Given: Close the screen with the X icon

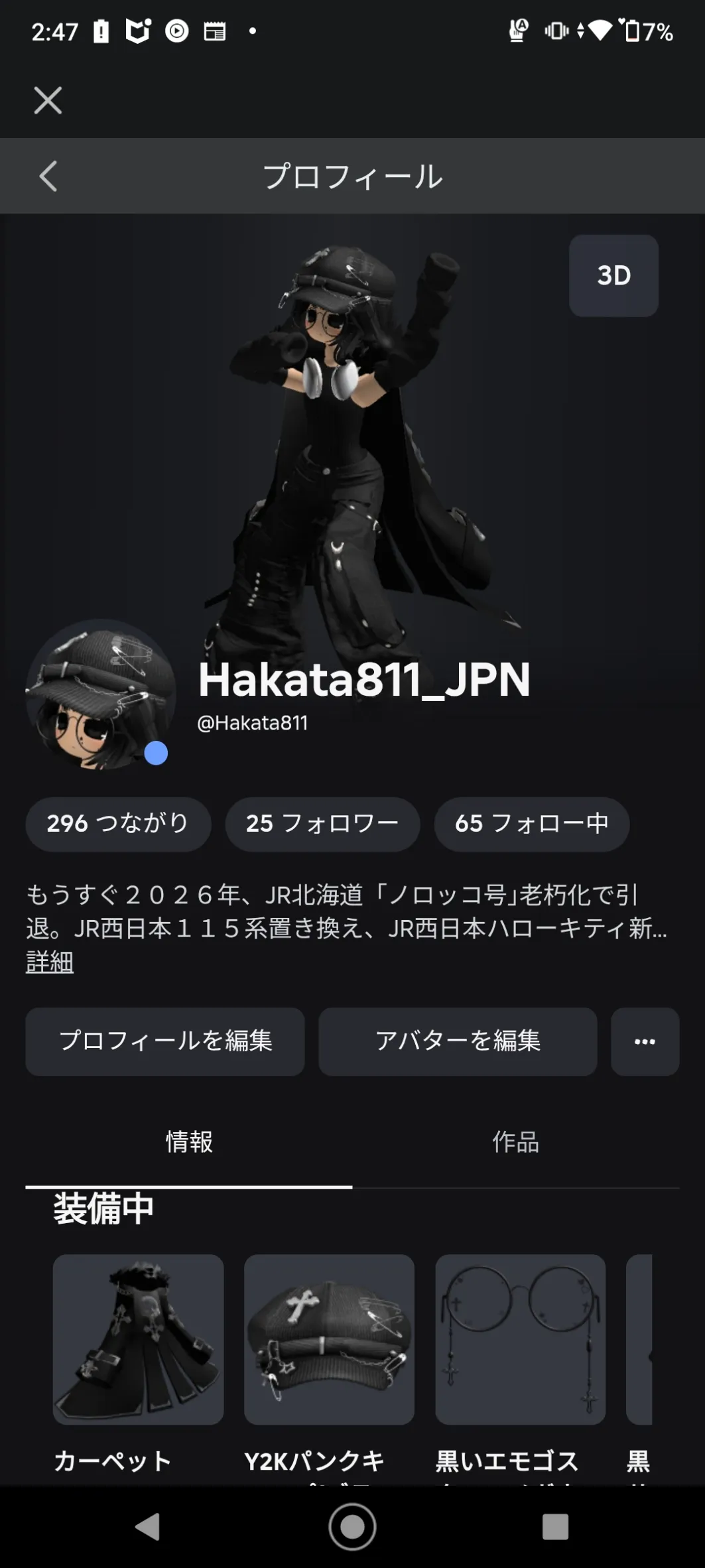Looking at the screenshot, I should [48, 101].
